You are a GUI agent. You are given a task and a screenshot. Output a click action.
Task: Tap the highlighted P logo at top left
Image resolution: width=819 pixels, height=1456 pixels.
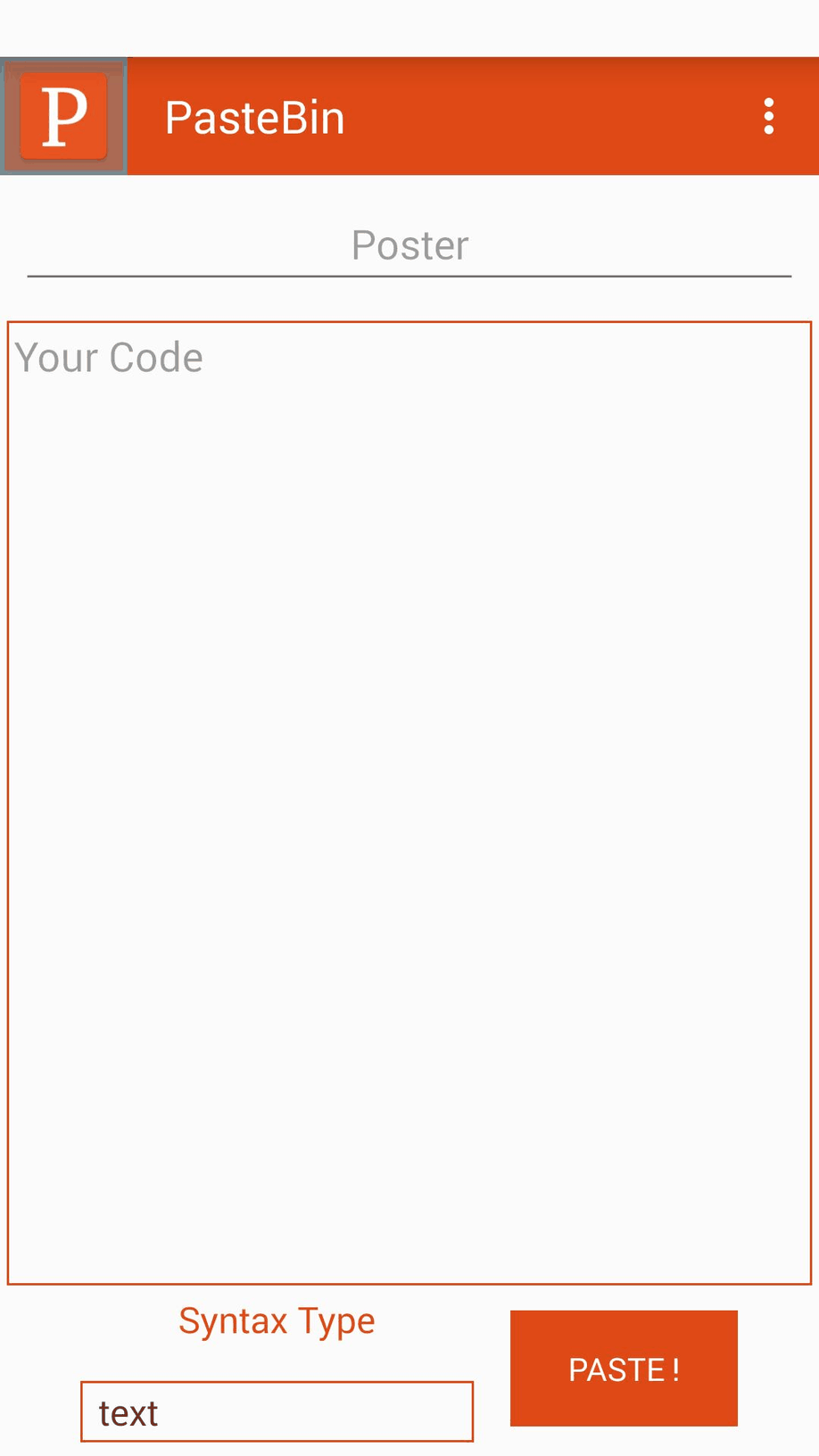(x=62, y=116)
